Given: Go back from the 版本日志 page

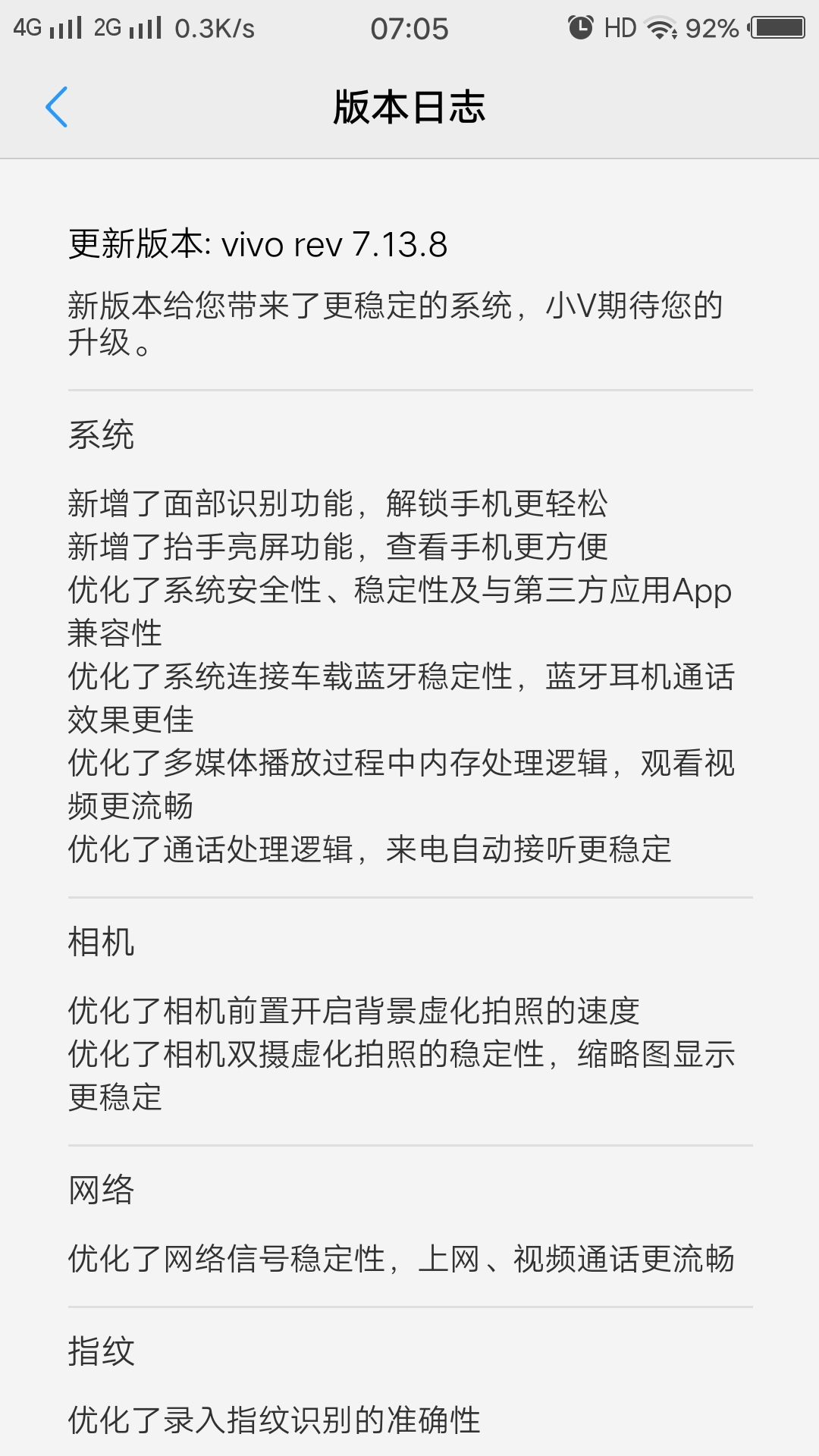Looking at the screenshot, I should tap(57, 107).
